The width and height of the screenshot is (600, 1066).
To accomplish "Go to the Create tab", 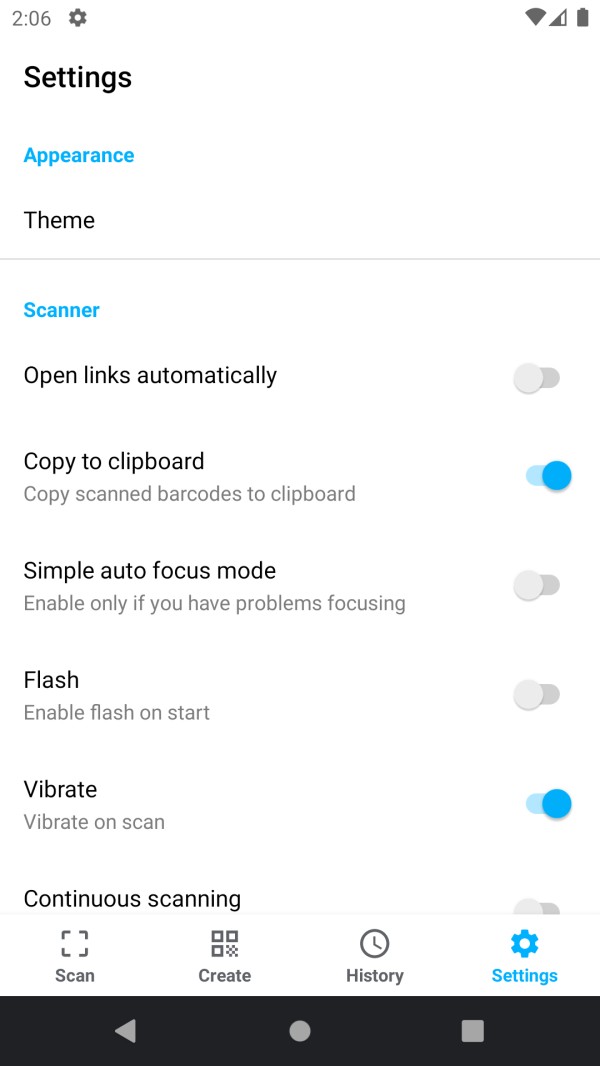I will pos(225,956).
